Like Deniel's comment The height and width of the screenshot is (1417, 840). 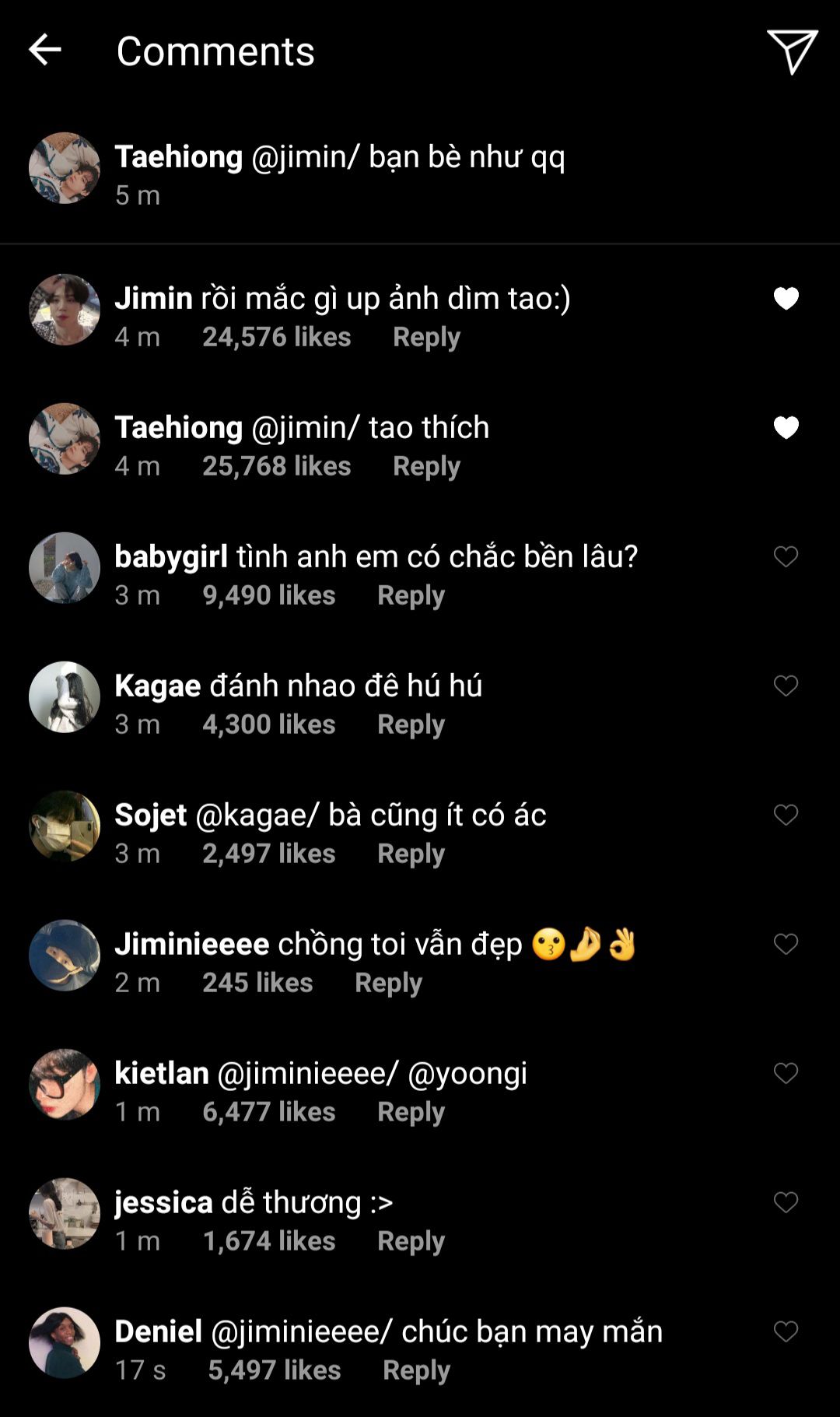[786, 1332]
